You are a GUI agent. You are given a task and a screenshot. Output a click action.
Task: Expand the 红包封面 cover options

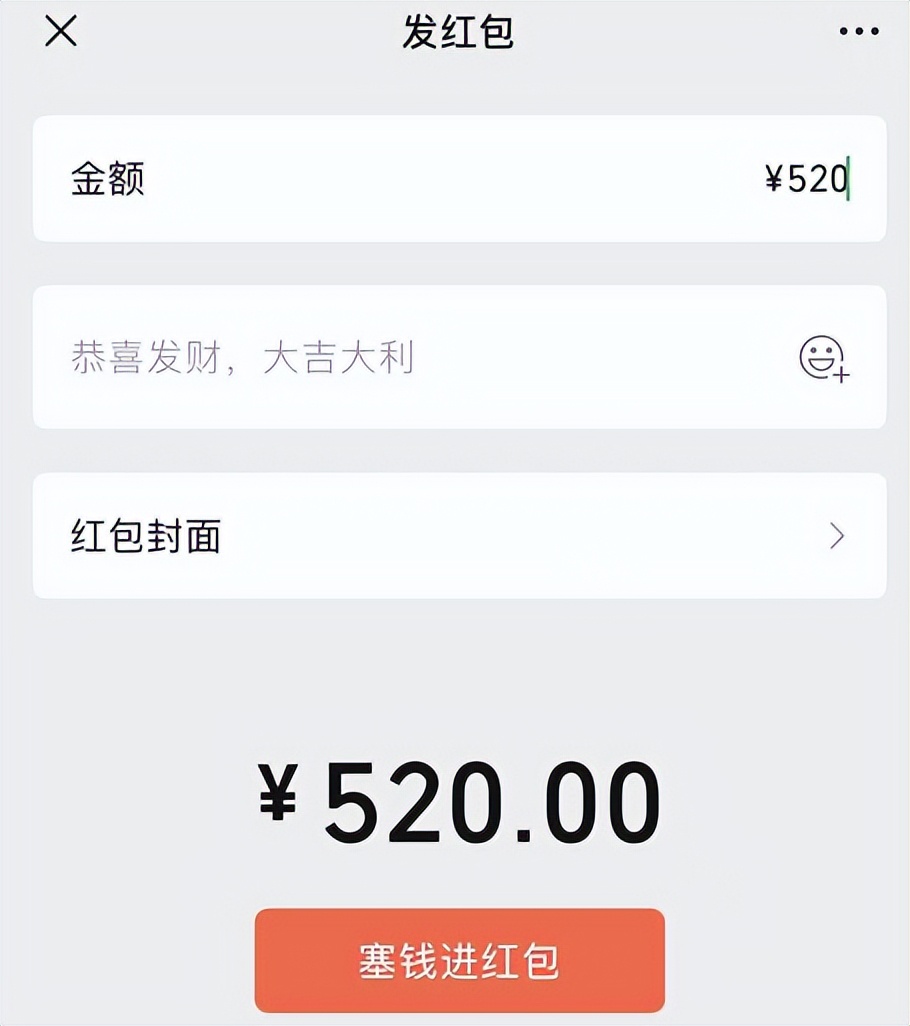pos(455,536)
